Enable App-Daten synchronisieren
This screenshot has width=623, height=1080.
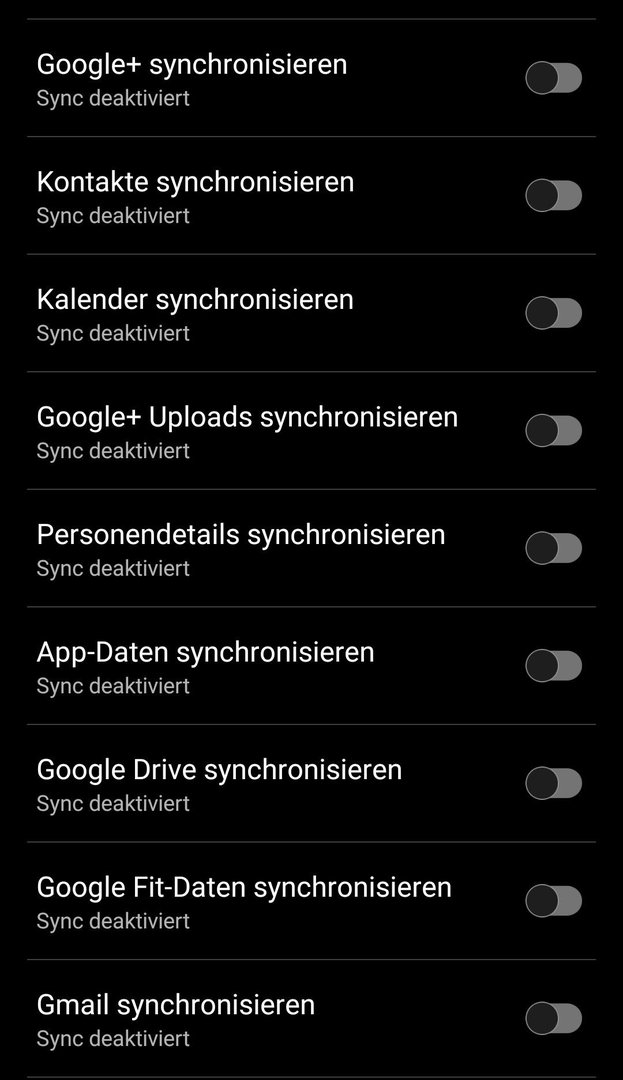[x=553, y=666]
